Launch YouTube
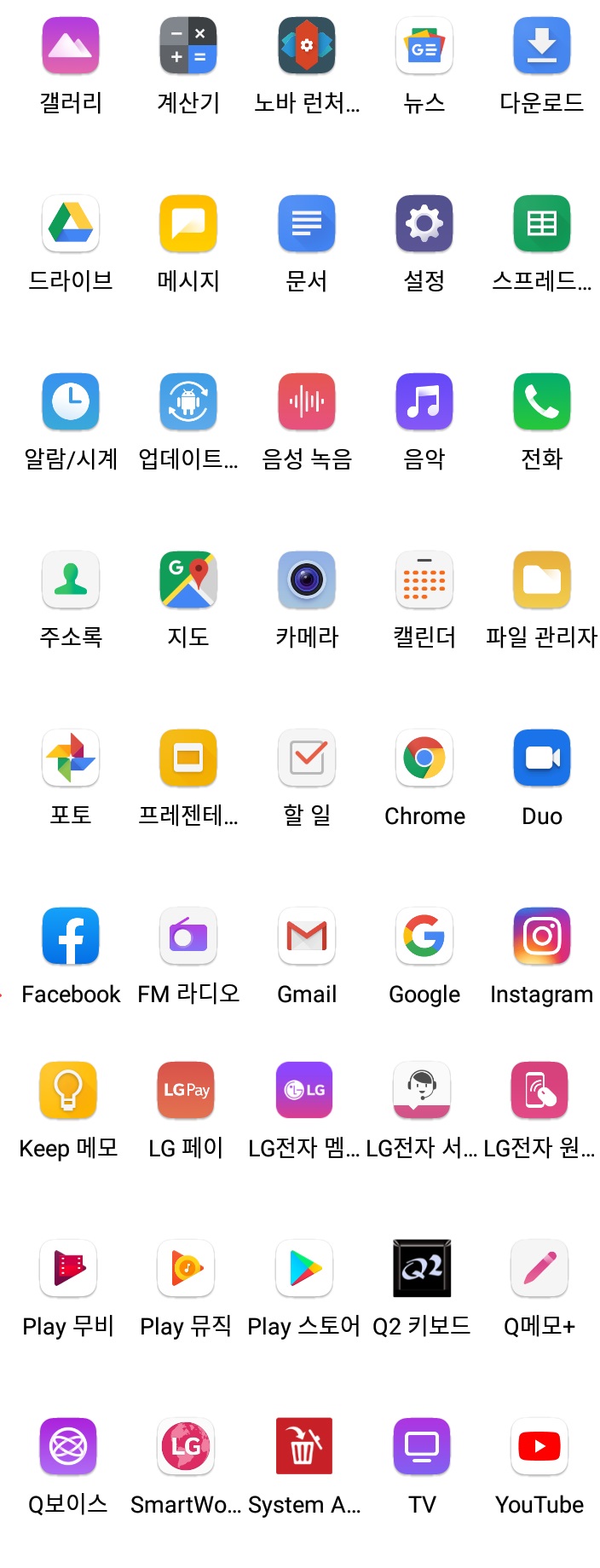Image resolution: width=600 pixels, height=1568 pixels. click(x=539, y=1447)
